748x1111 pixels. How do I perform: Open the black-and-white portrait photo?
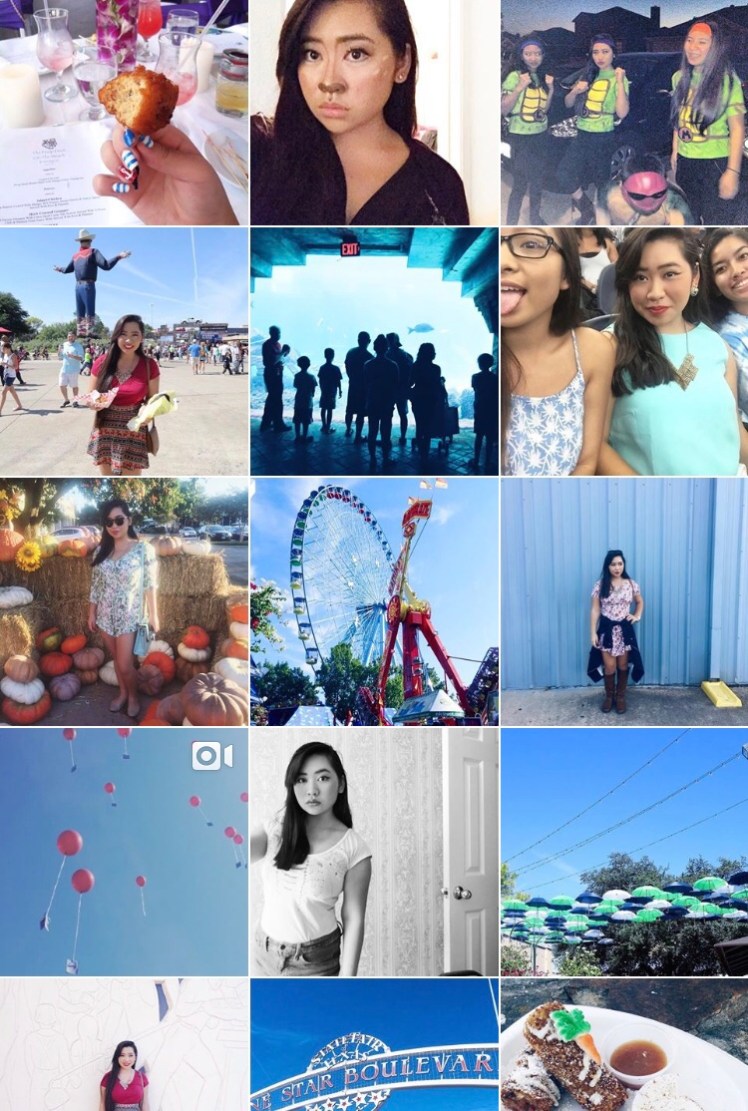tap(374, 851)
